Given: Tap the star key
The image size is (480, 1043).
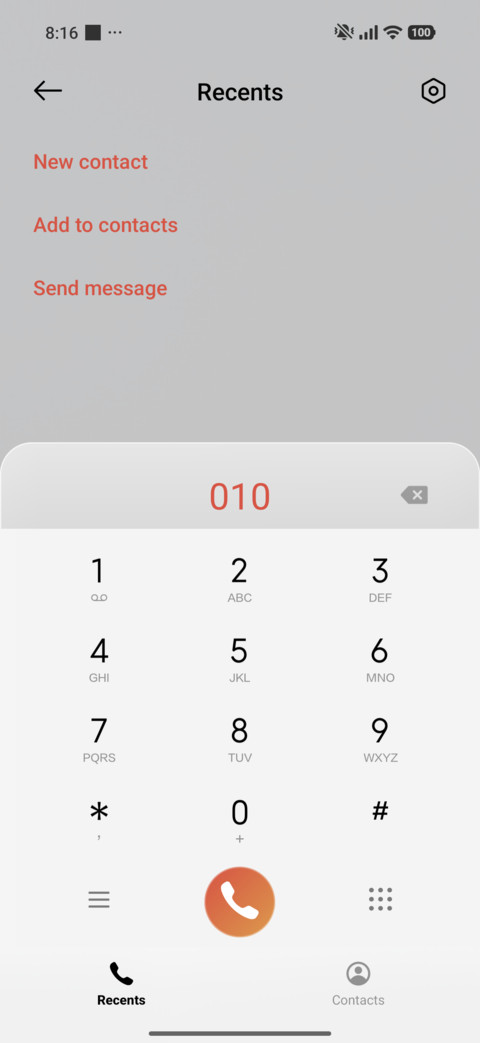Looking at the screenshot, I should [x=99, y=820].
